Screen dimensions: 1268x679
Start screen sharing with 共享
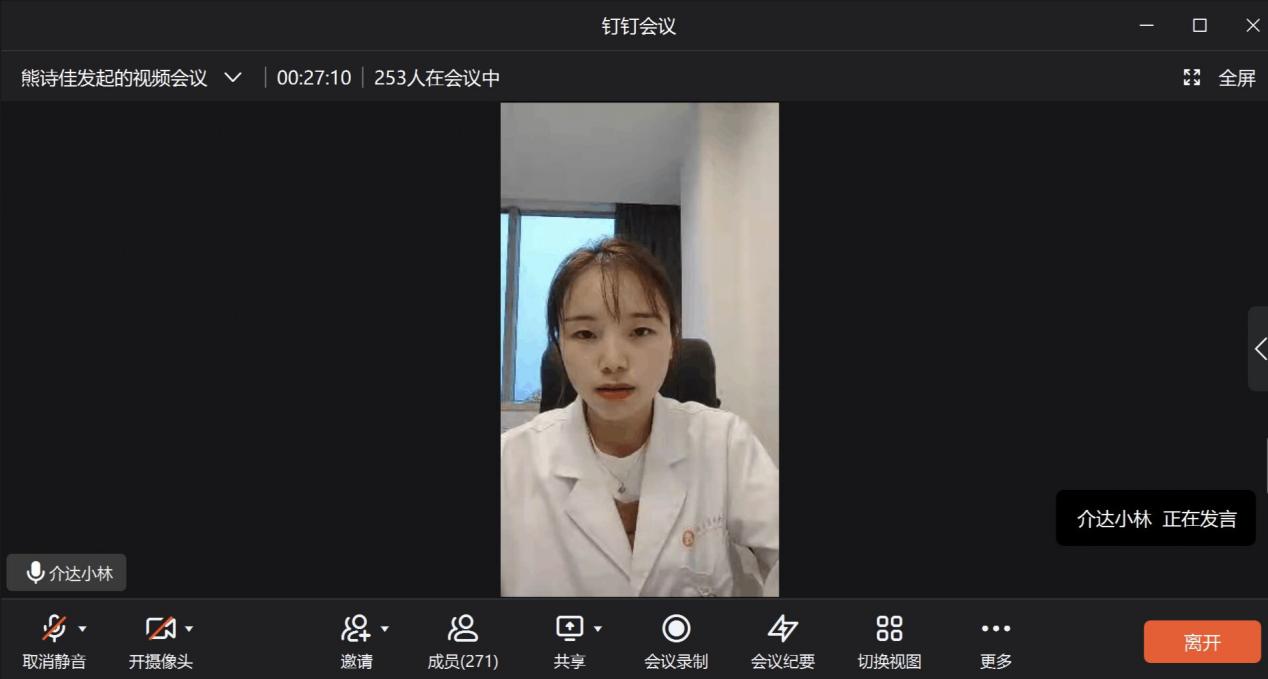point(569,640)
